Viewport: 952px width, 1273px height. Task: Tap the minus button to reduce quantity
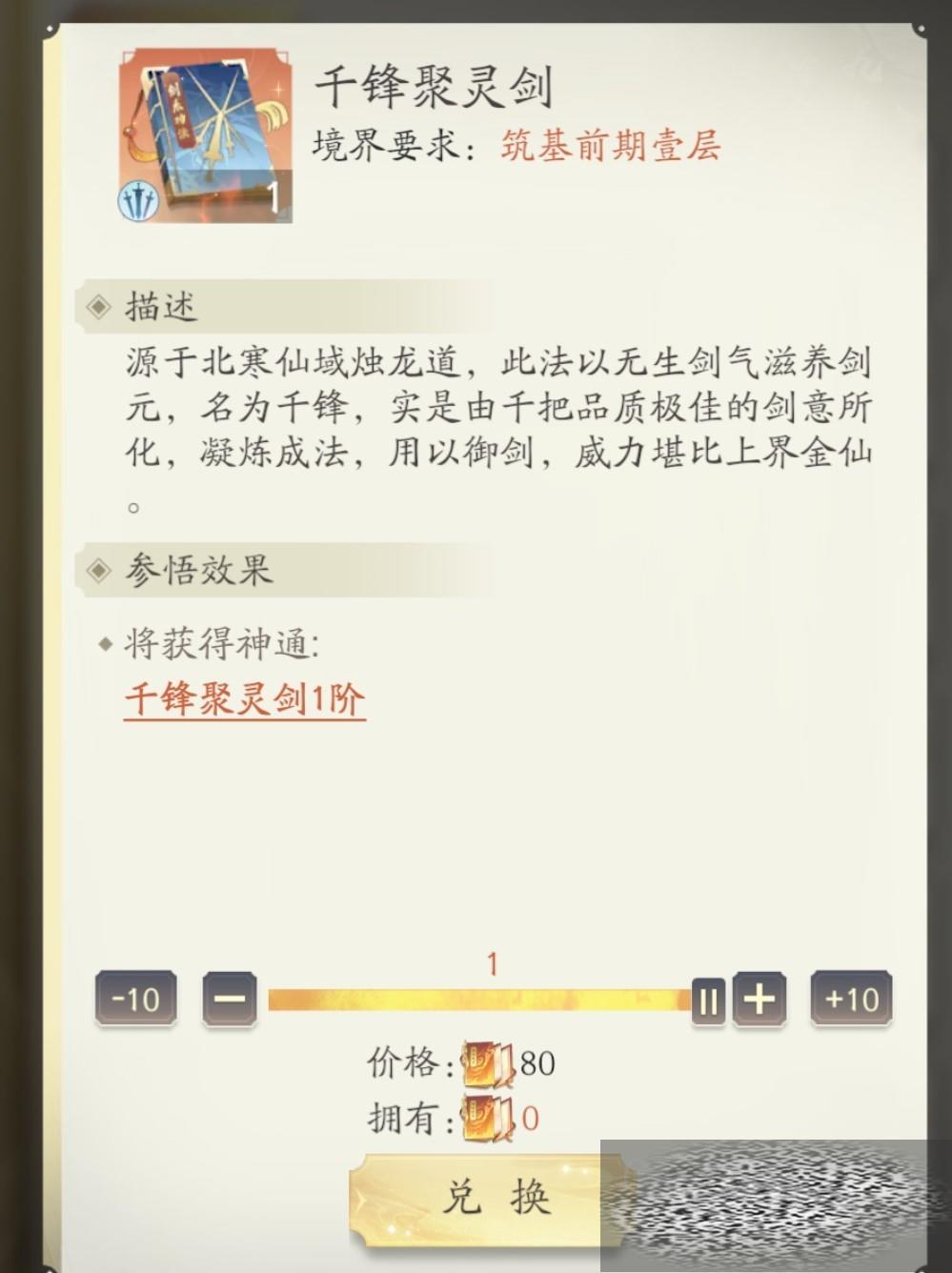click(x=230, y=1000)
